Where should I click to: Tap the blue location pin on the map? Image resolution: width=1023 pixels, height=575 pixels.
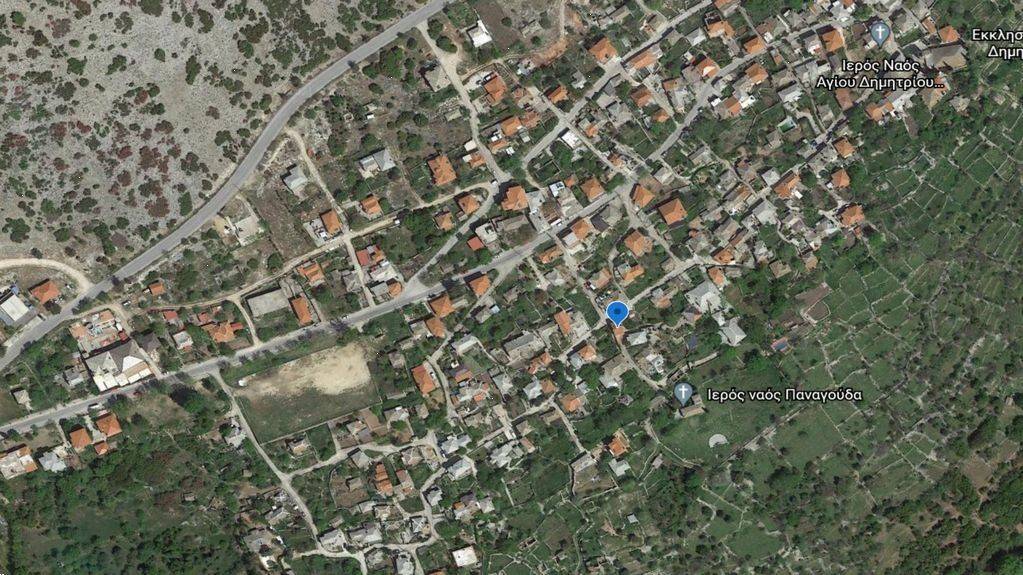617,313
